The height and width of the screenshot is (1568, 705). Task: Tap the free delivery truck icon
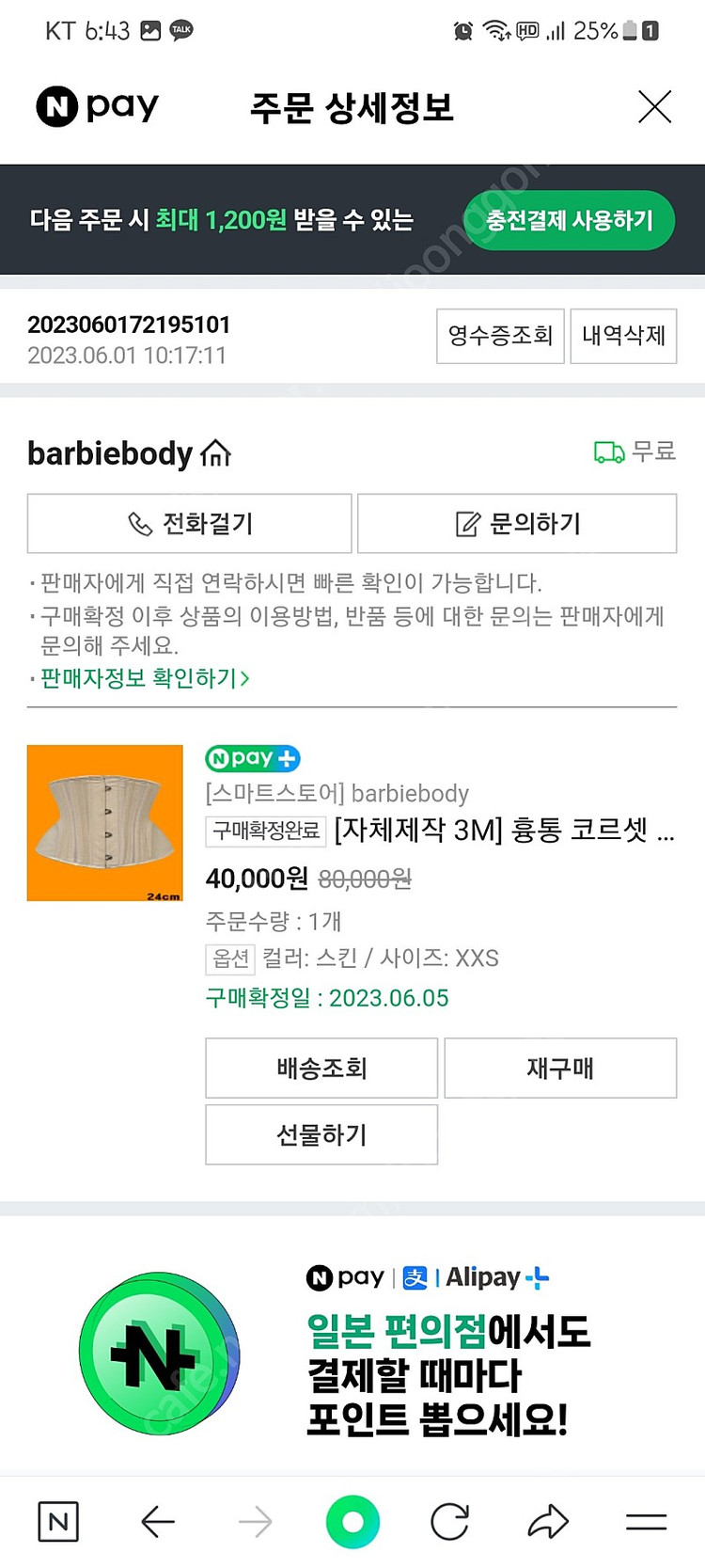(x=609, y=452)
